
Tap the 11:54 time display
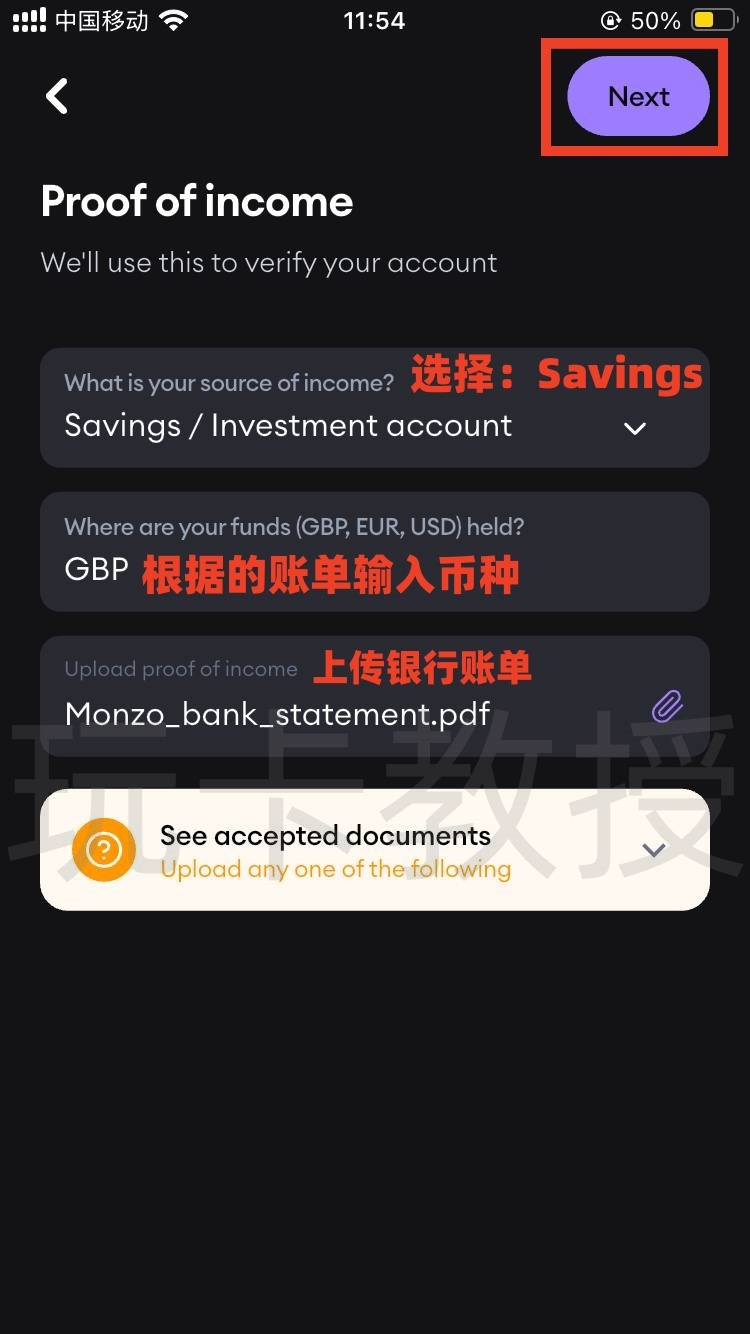click(374, 19)
